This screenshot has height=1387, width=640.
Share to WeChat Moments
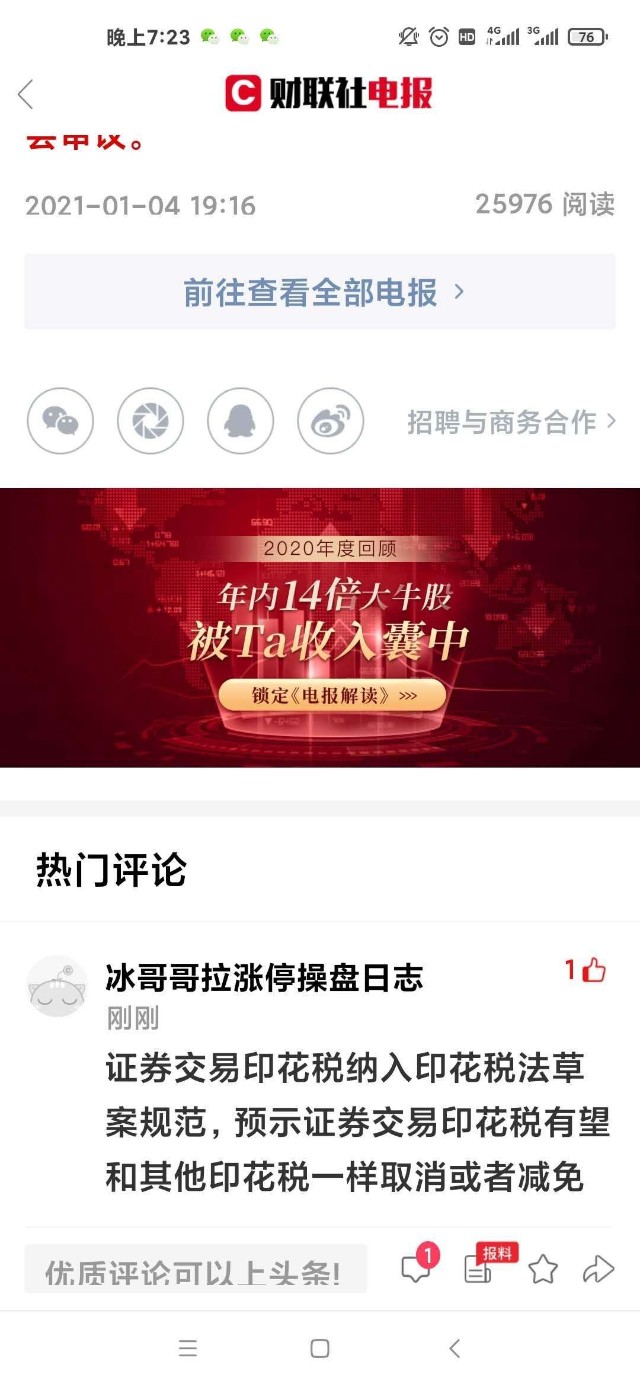[x=150, y=421]
